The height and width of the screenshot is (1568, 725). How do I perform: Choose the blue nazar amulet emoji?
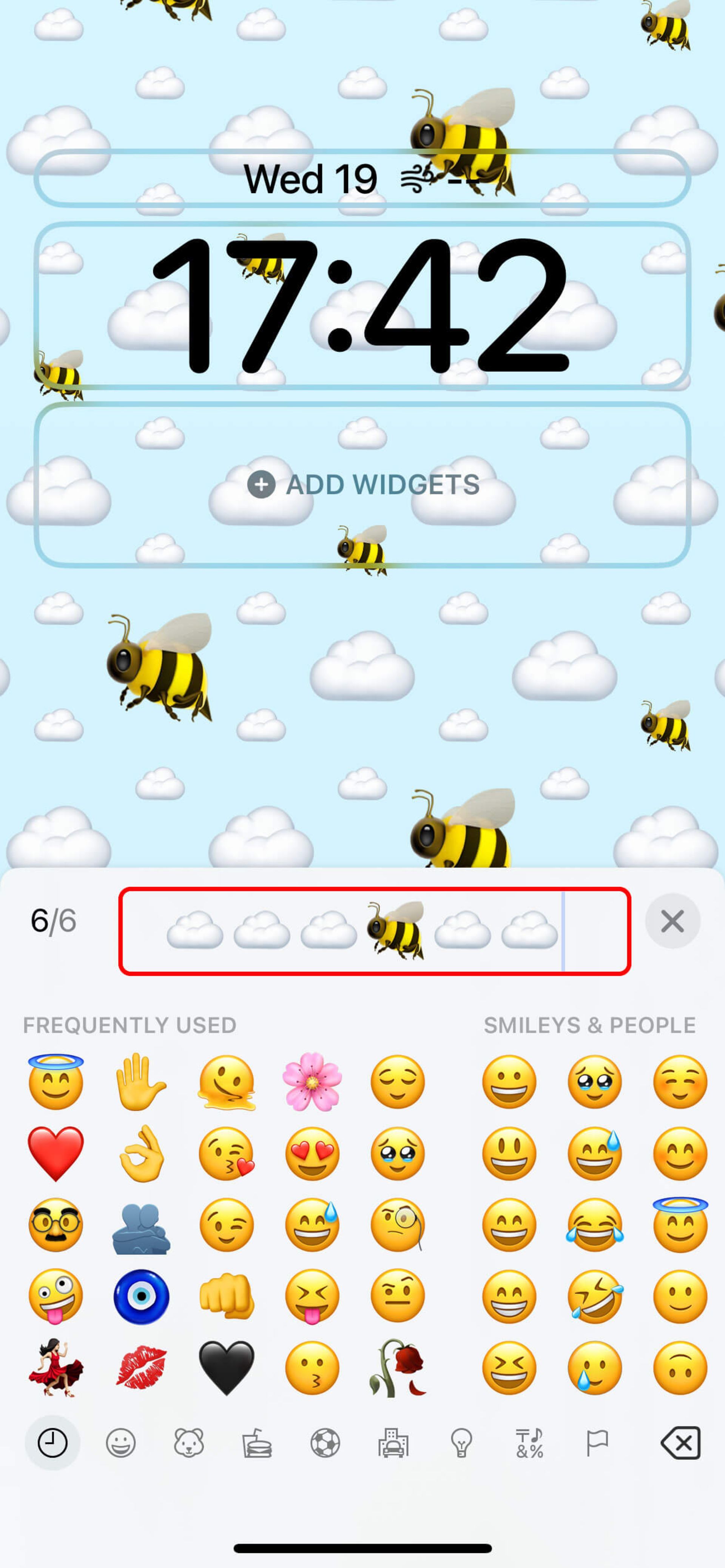[x=141, y=1297]
